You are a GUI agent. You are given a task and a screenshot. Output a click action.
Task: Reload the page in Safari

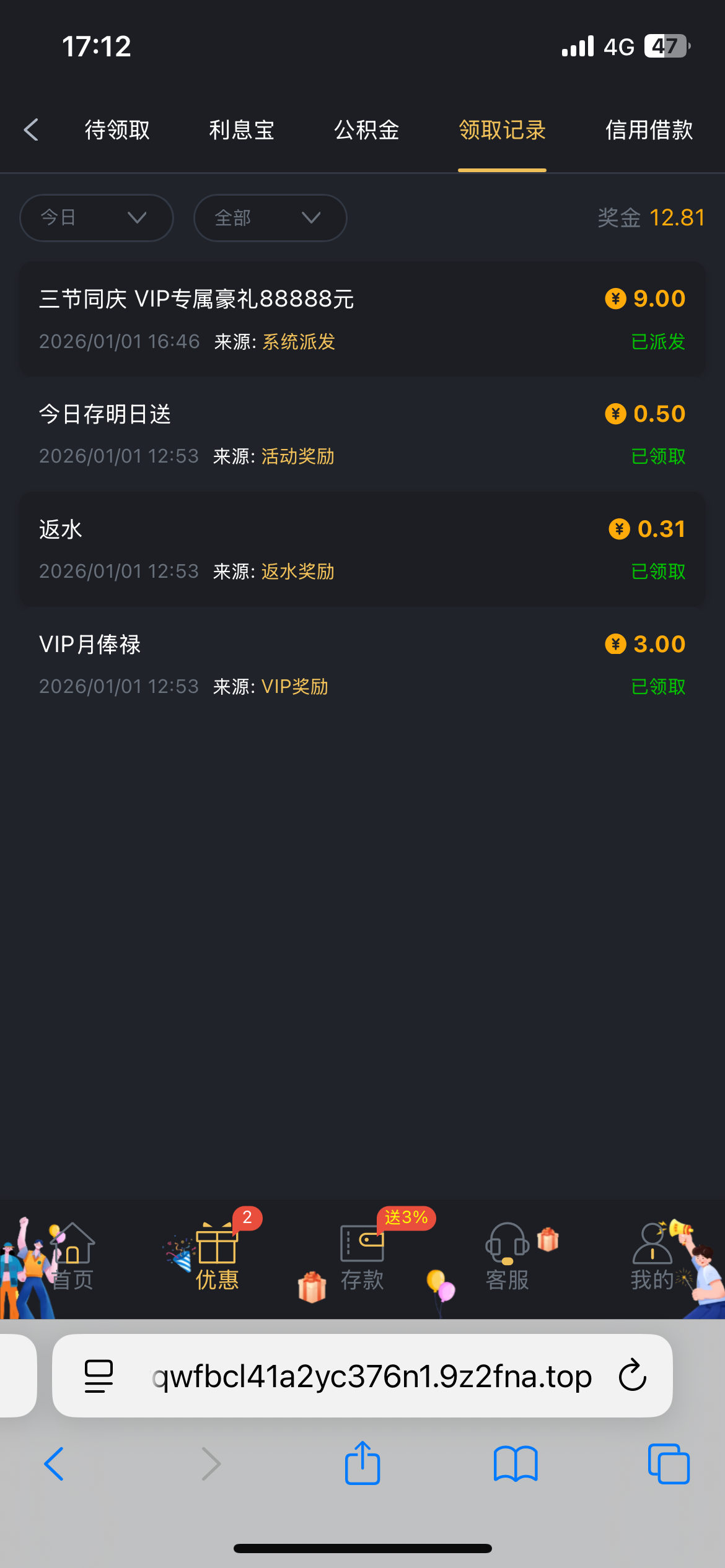(633, 1376)
